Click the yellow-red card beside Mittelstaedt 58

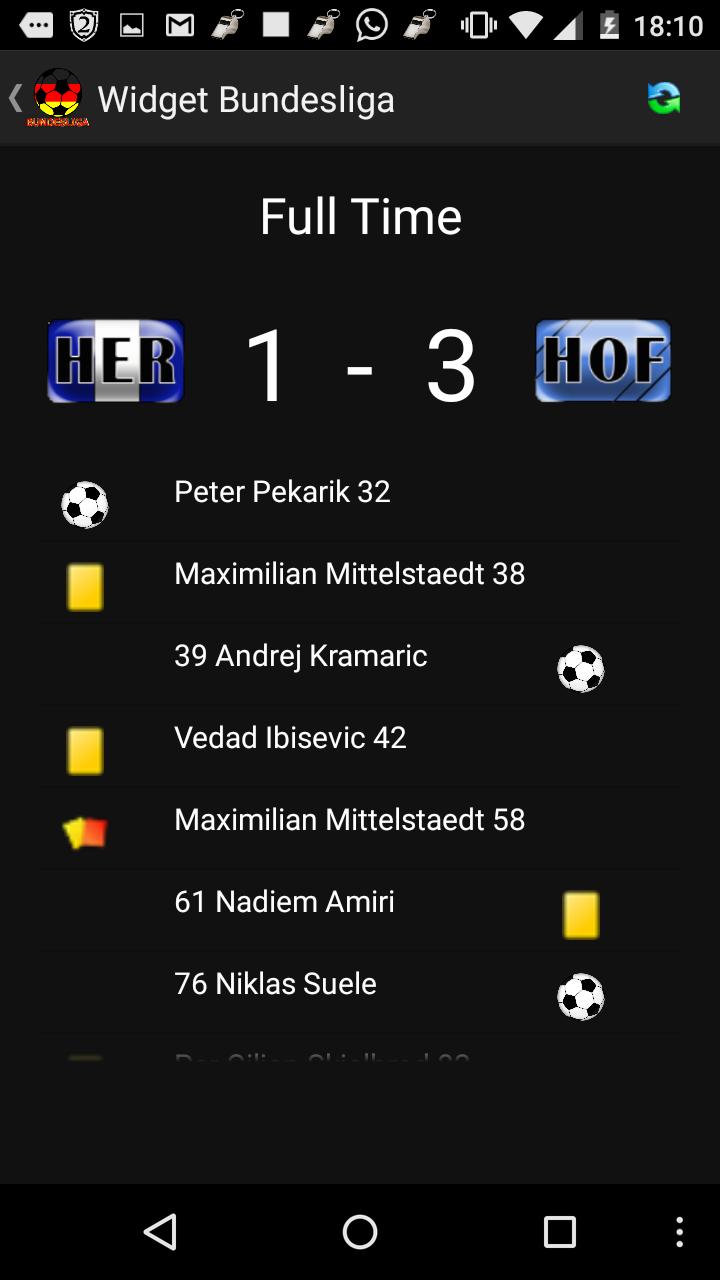84,832
